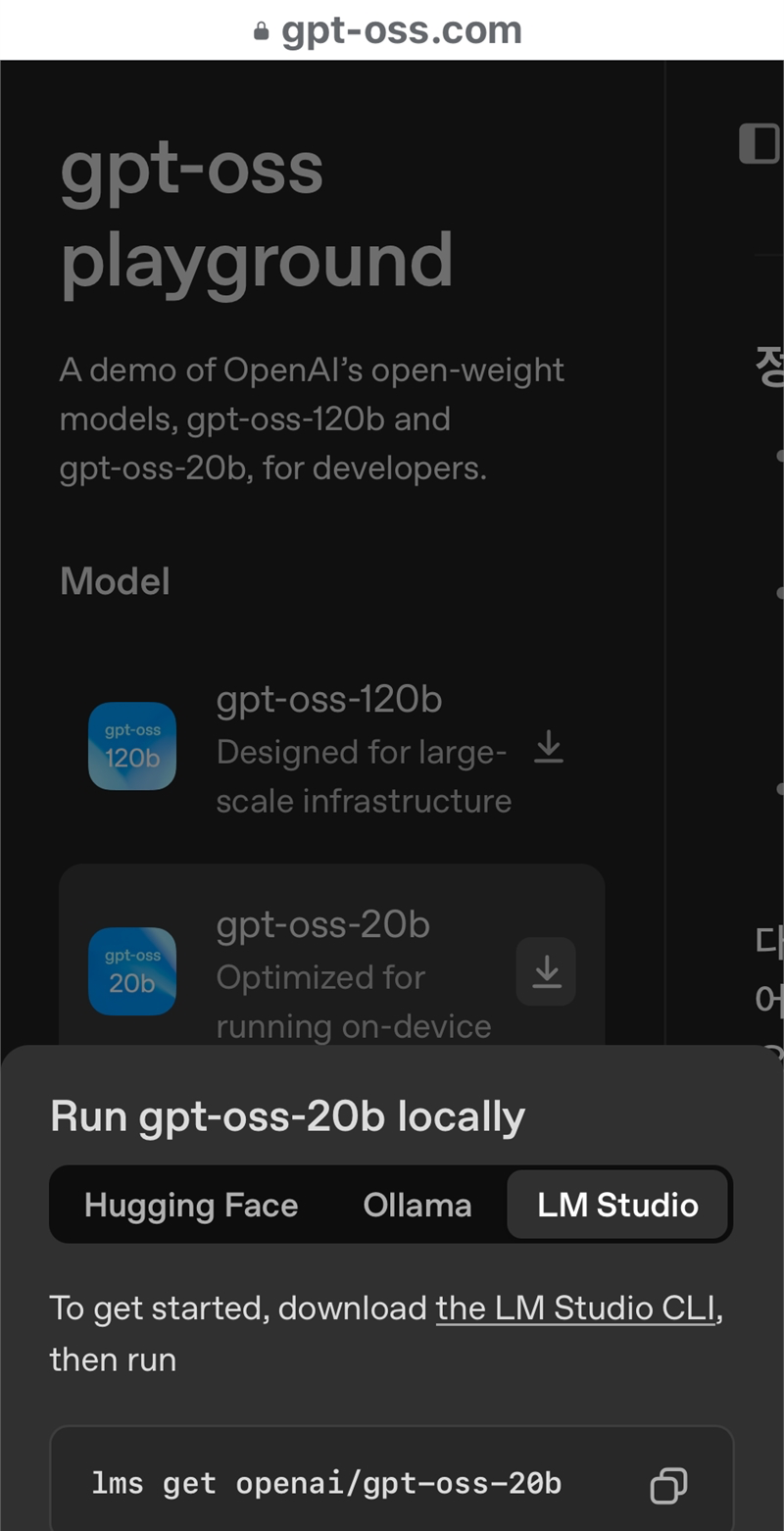The image size is (784, 1531).
Task: Download gpt-oss-120b model
Action: coord(549,747)
